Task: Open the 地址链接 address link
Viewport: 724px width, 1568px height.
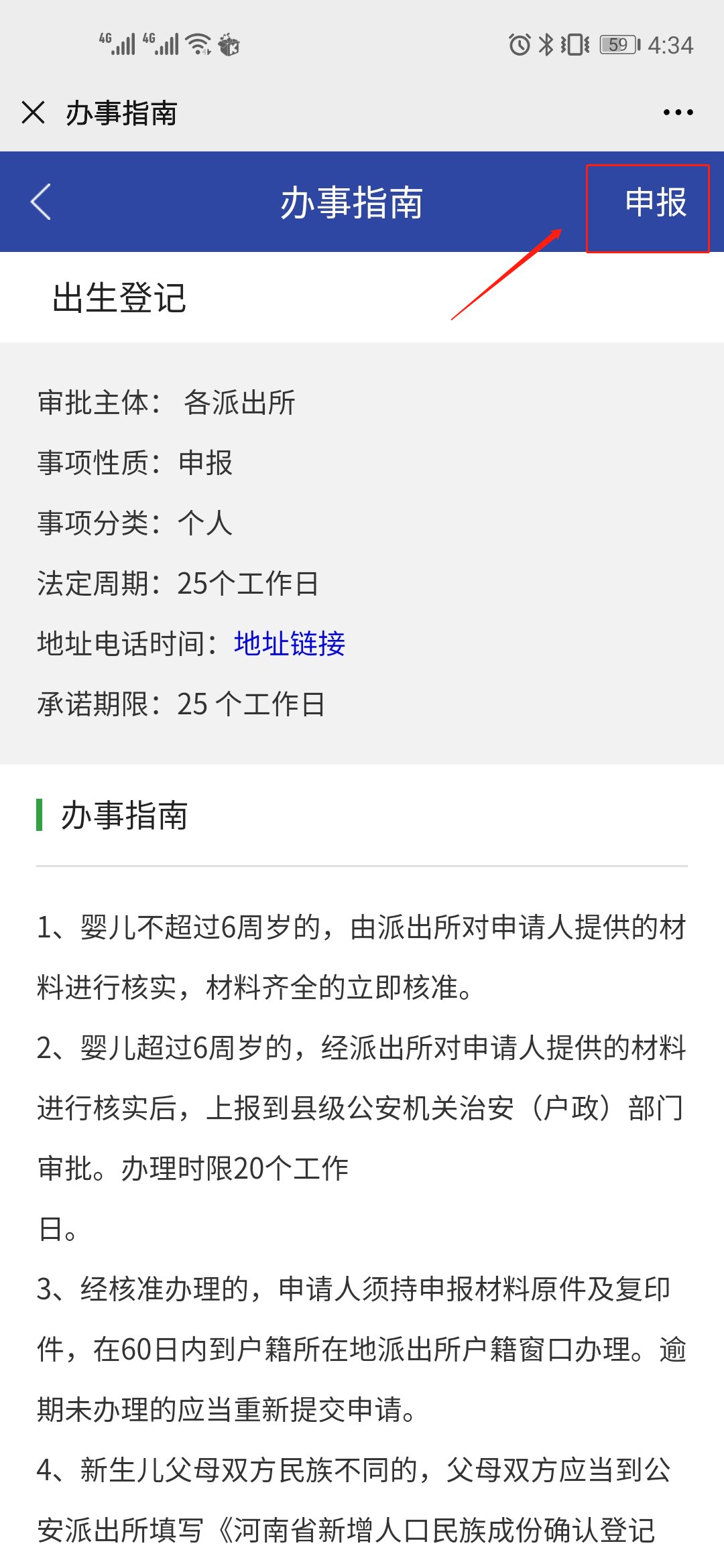Action: [289, 644]
